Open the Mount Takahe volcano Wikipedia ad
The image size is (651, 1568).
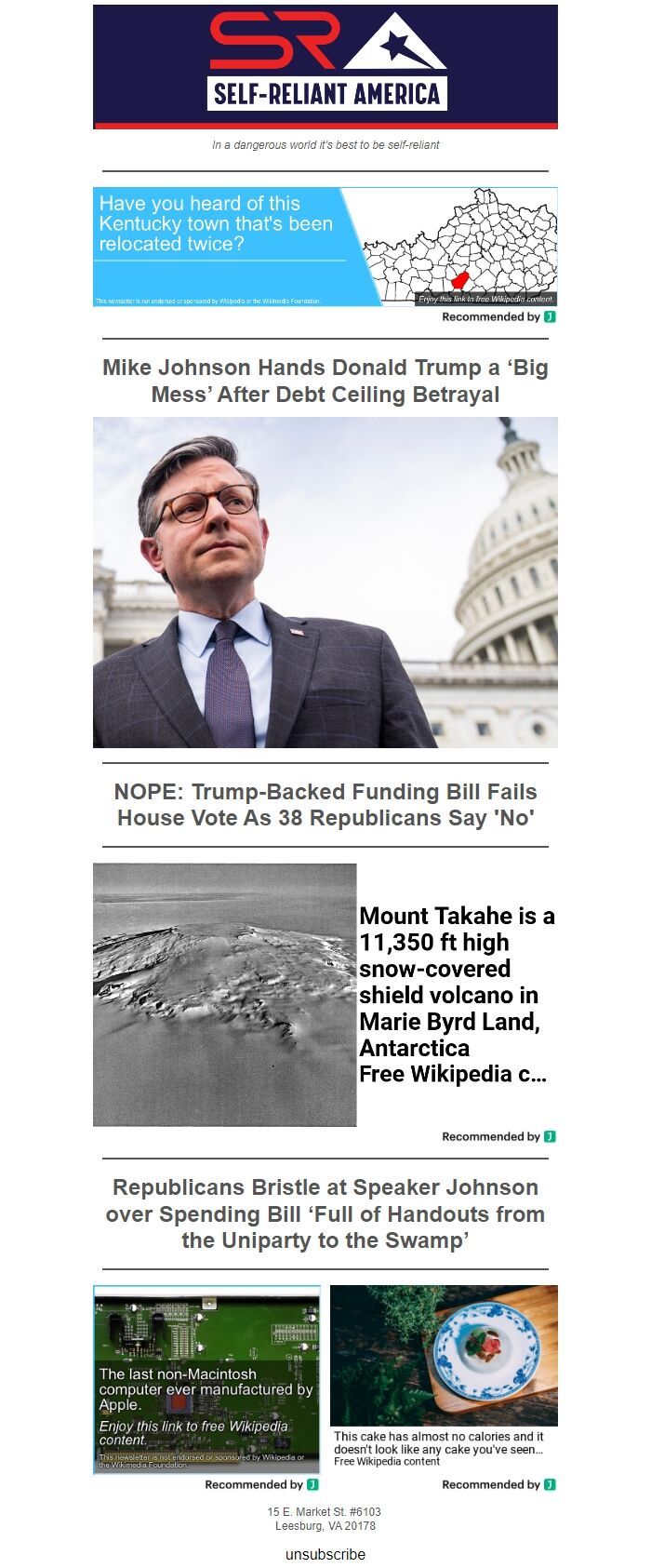tap(325, 995)
